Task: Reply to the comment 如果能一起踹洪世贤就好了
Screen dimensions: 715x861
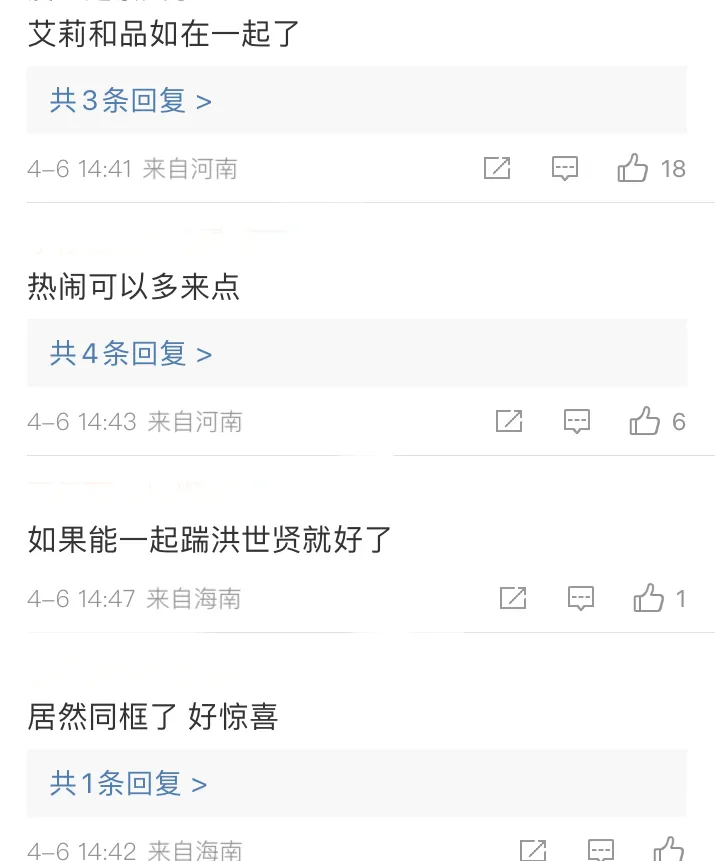Action: pos(581,598)
